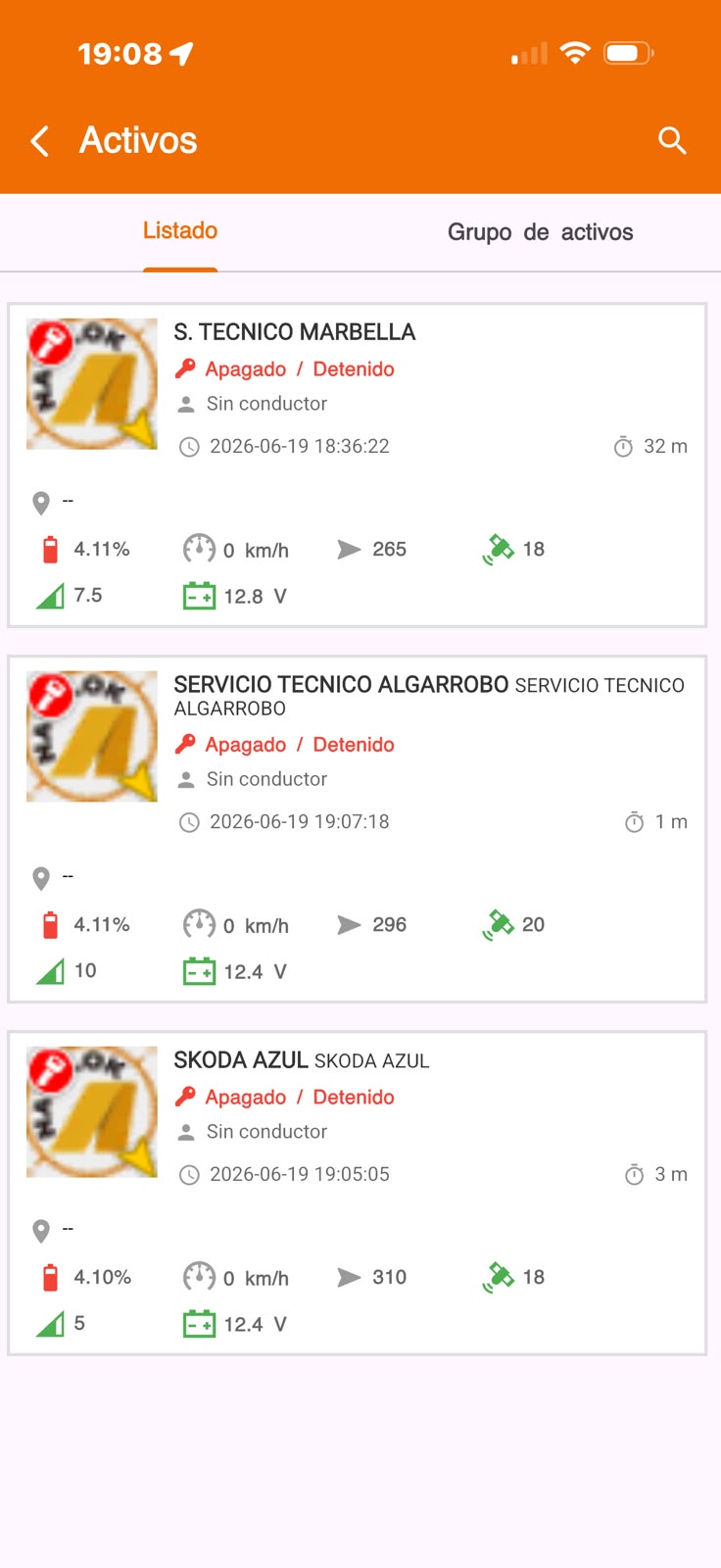
Task: Switch to the Grupo de activos tab
Action: click(x=541, y=232)
